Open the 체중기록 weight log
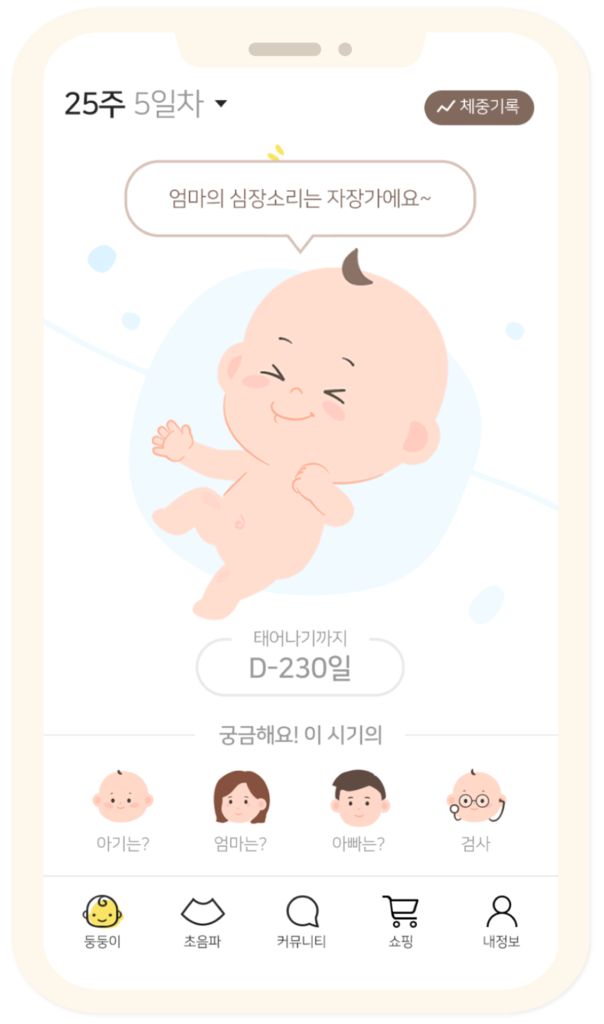 pyautogui.click(x=478, y=108)
